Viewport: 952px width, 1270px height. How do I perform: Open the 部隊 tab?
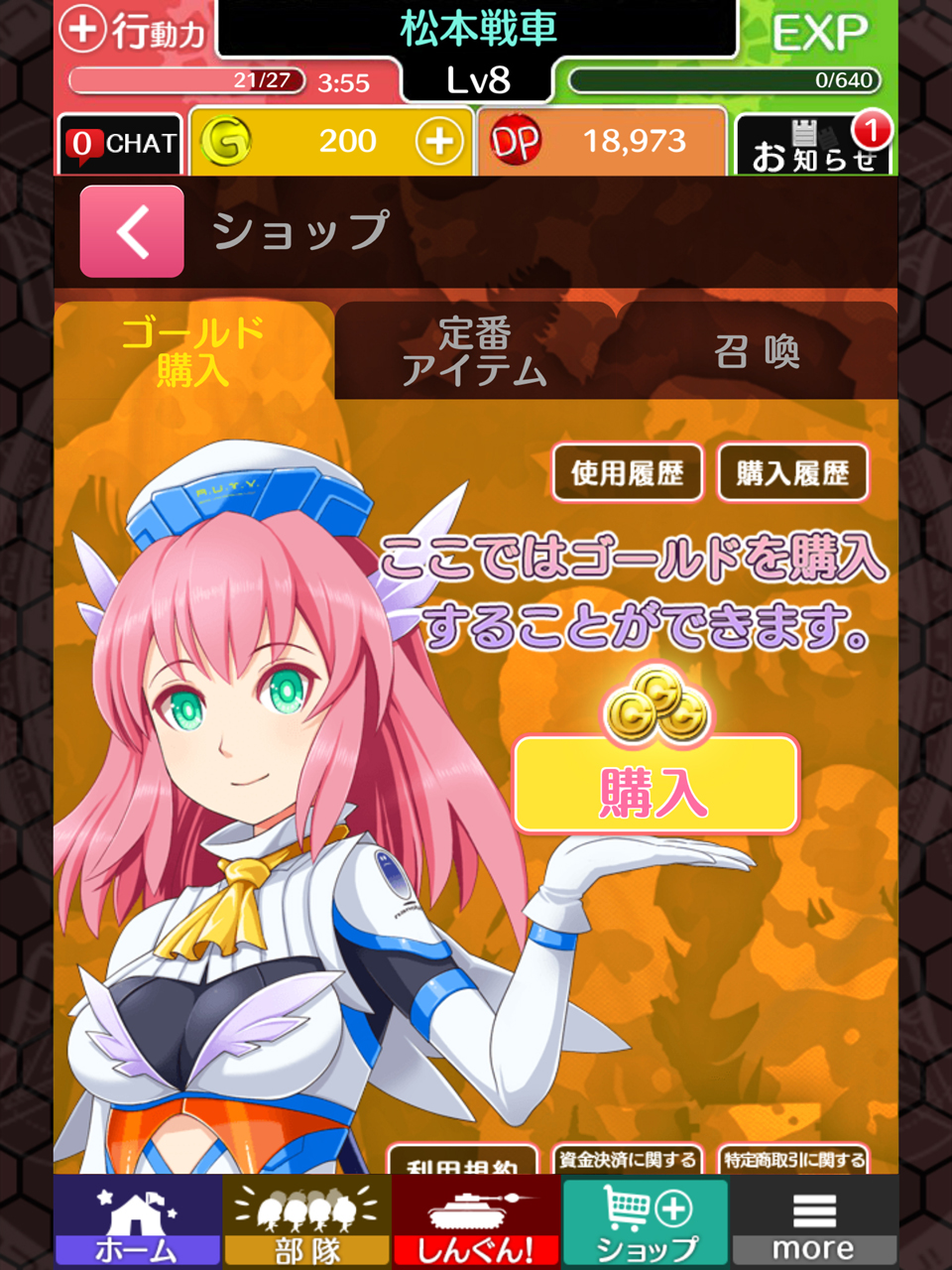[x=306, y=1222]
